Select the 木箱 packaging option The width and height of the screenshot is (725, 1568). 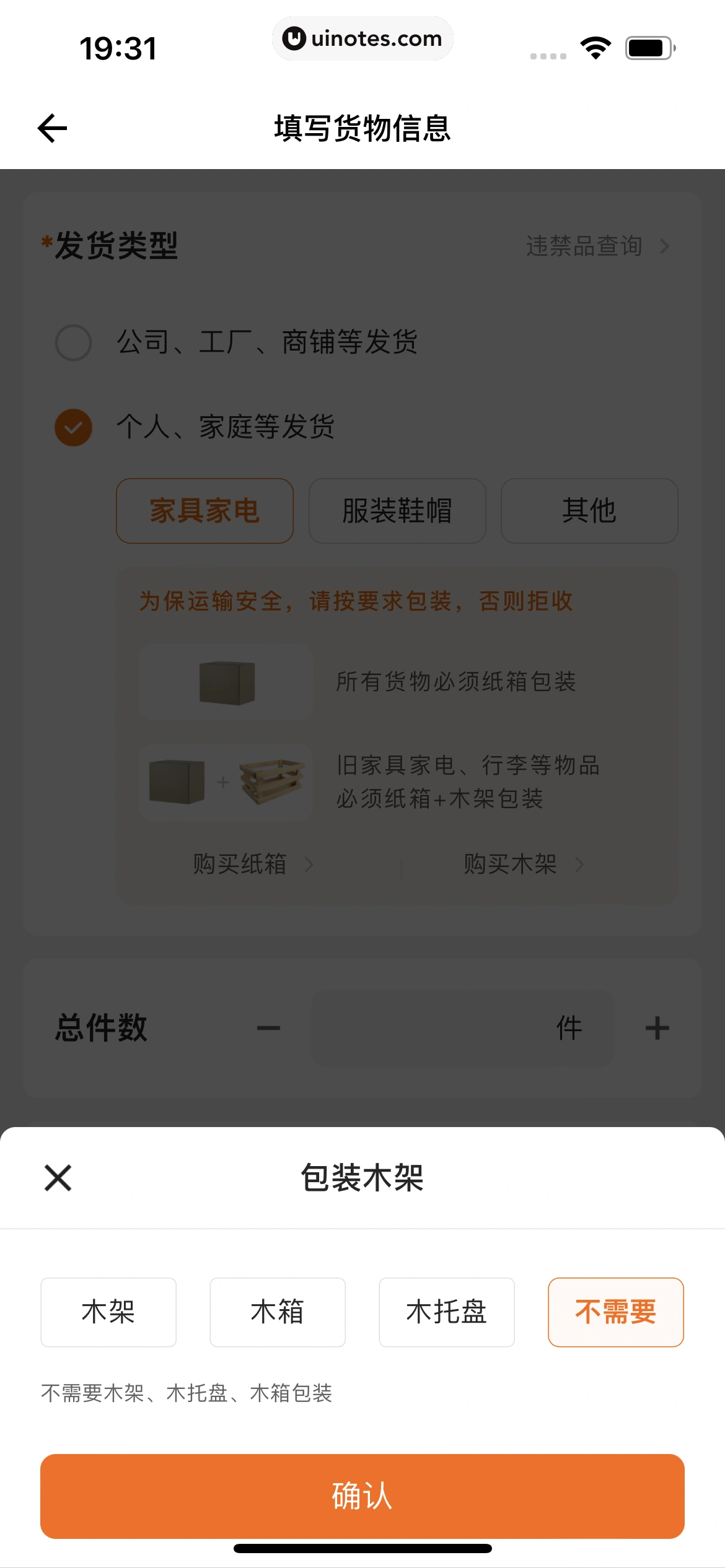tap(277, 1312)
